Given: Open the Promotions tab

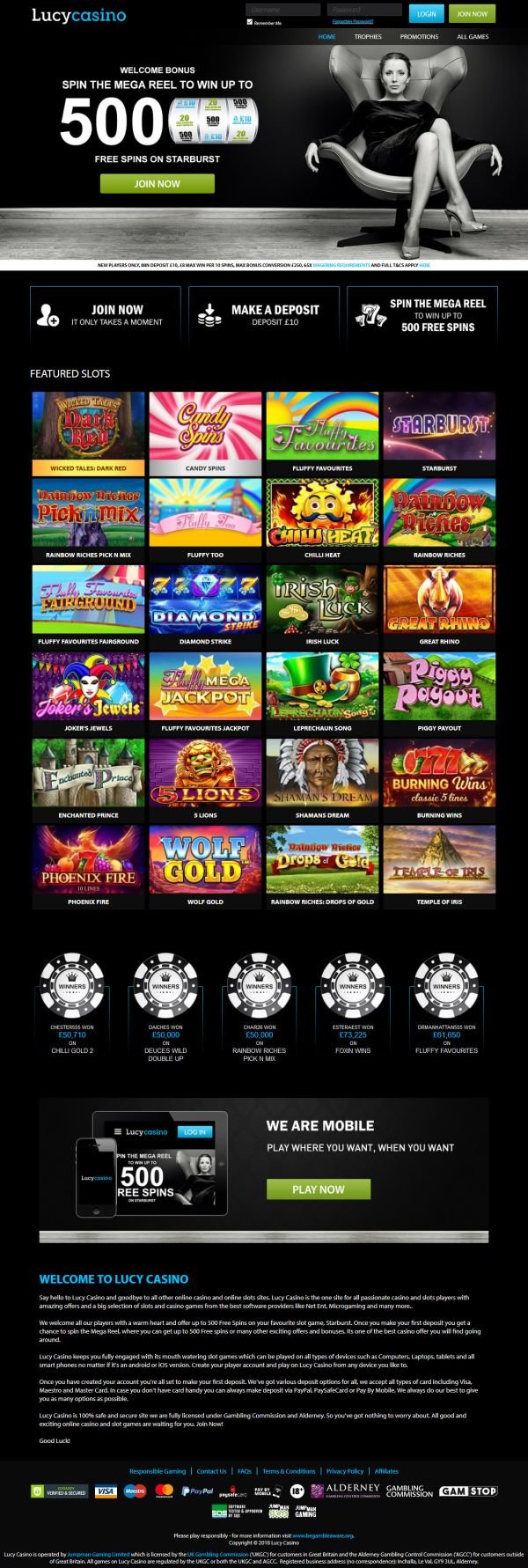Looking at the screenshot, I should click(419, 37).
